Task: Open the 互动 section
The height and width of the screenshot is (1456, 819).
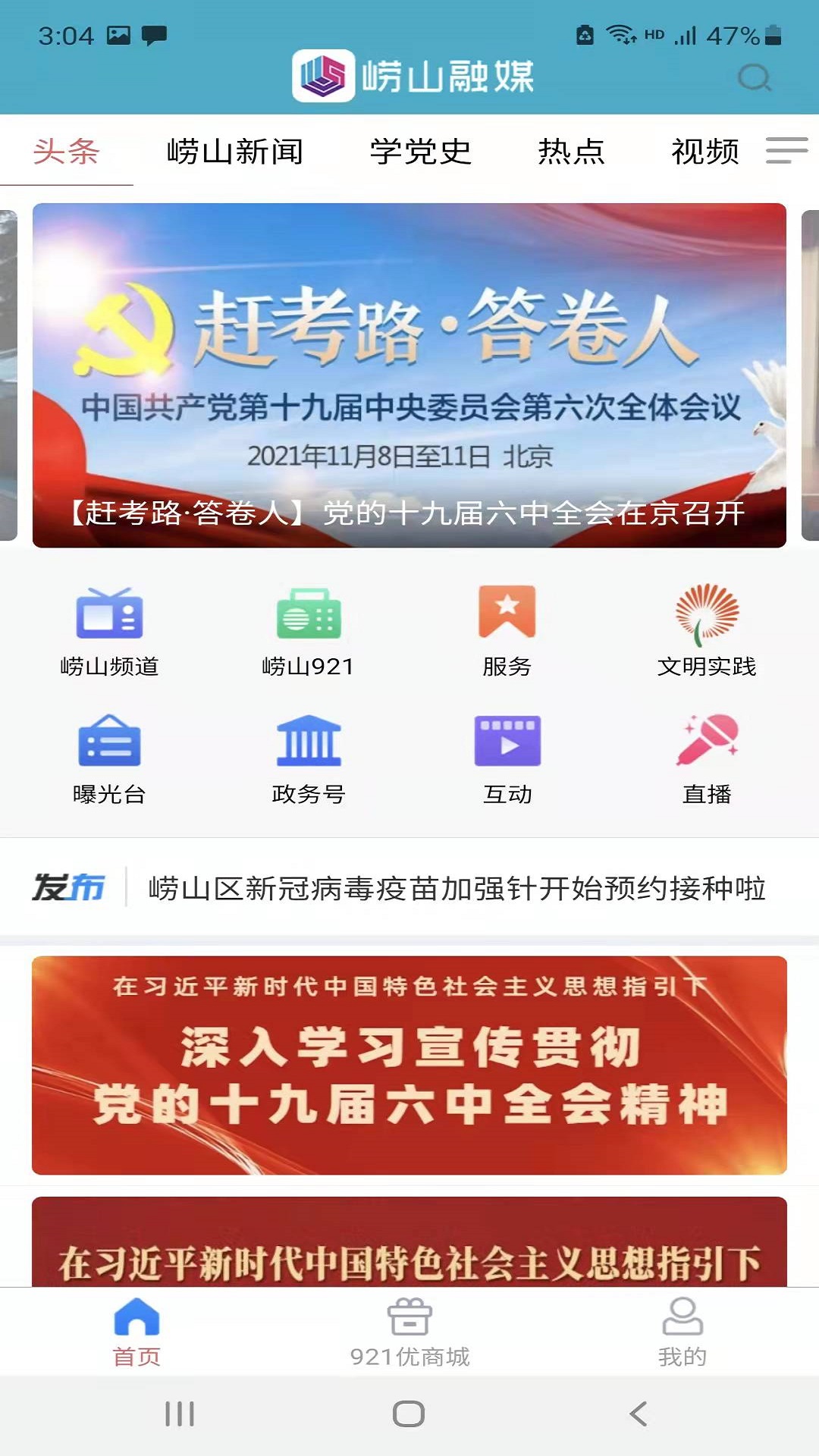Action: [x=507, y=760]
